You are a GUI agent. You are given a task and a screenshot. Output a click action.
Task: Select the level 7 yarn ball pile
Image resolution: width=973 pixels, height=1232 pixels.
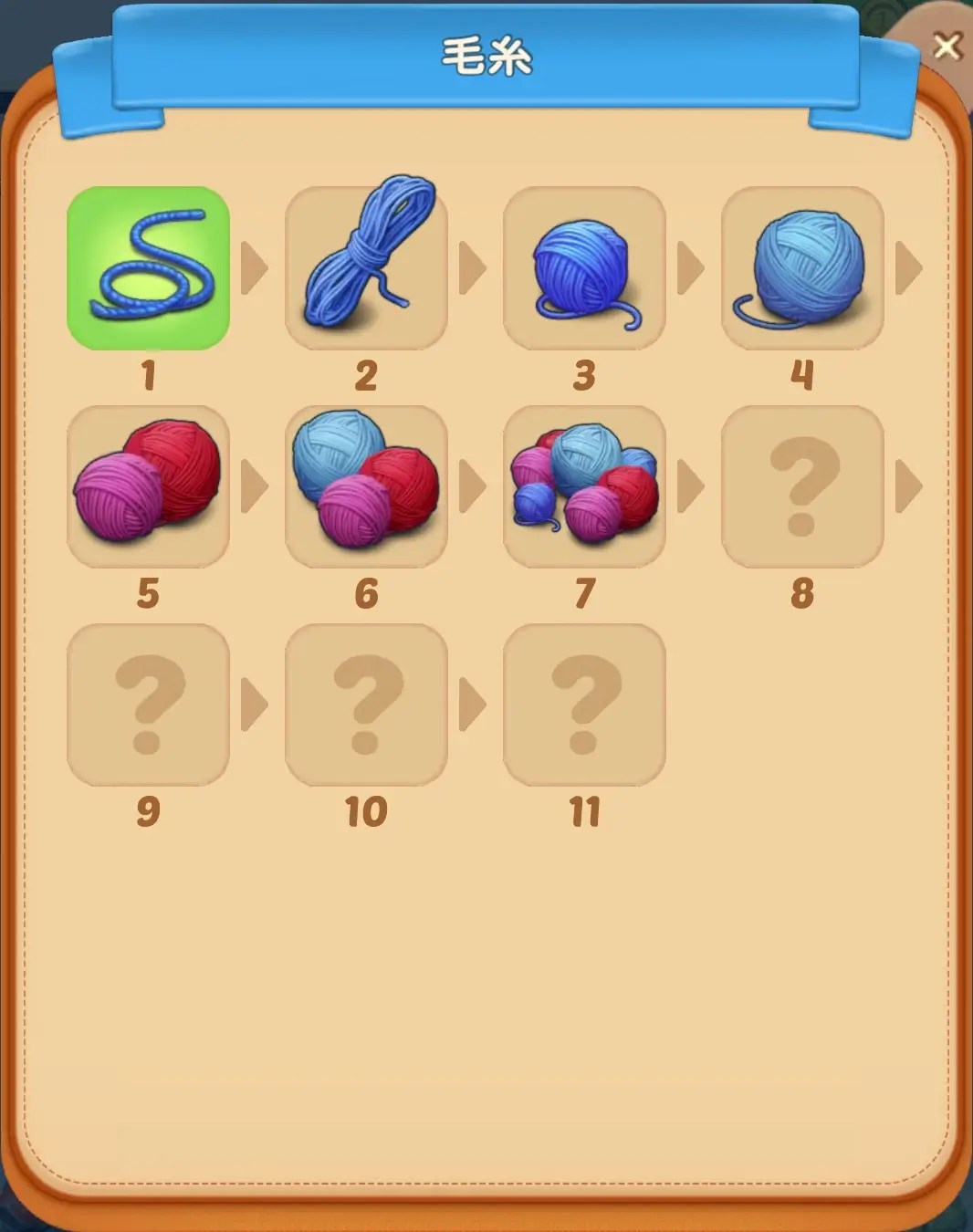[584, 486]
